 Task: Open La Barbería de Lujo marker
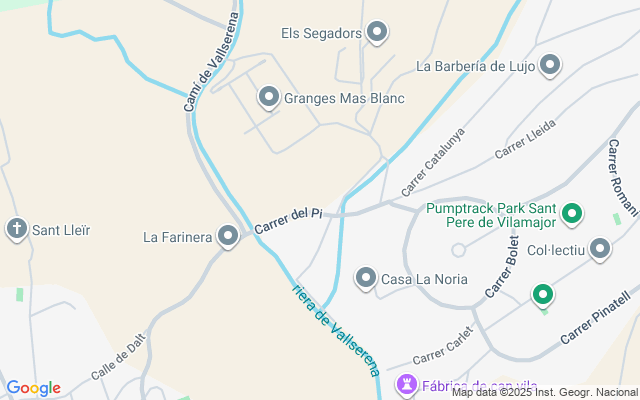tap(550, 67)
